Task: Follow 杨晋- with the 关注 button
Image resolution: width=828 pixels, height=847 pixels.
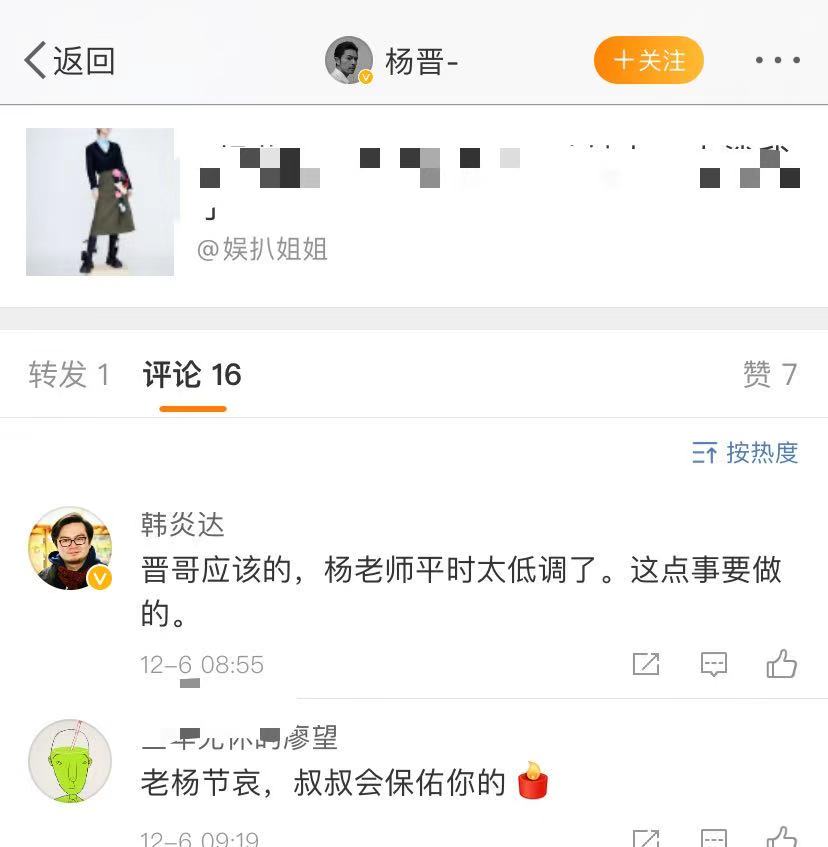Action: (649, 61)
